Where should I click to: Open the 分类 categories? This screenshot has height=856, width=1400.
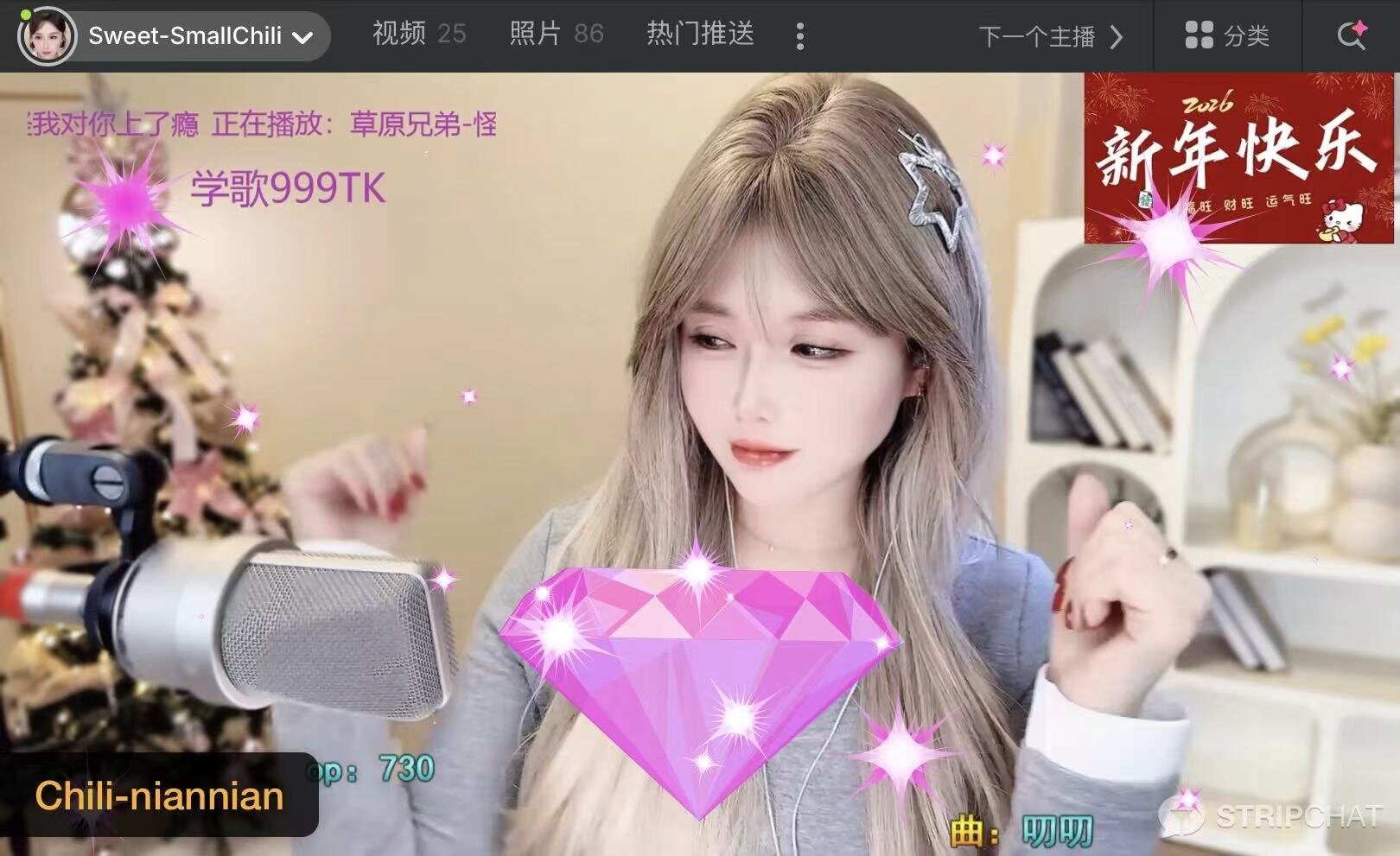1227,36
